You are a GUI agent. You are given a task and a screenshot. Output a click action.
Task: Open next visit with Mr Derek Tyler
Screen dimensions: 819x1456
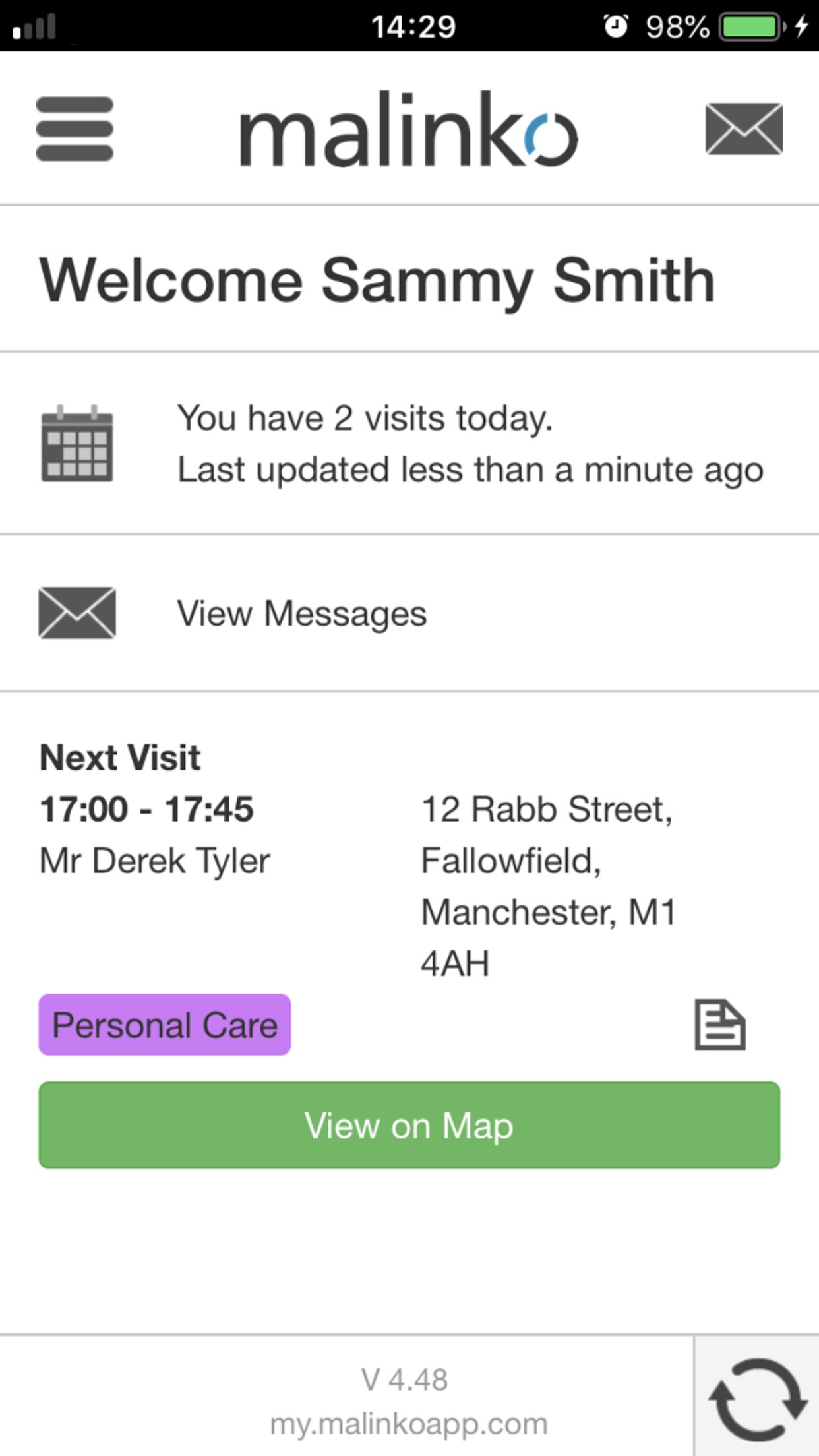[155, 861]
